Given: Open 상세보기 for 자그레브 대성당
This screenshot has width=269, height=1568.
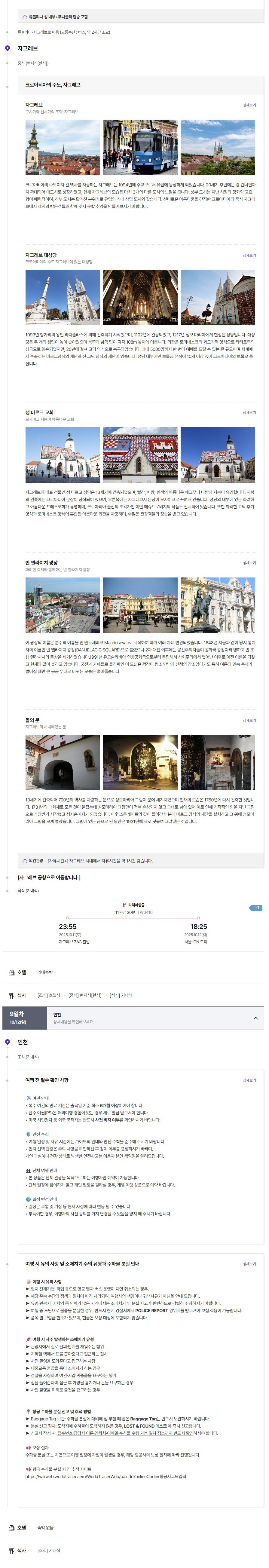Looking at the screenshot, I should tap(249, 255).
